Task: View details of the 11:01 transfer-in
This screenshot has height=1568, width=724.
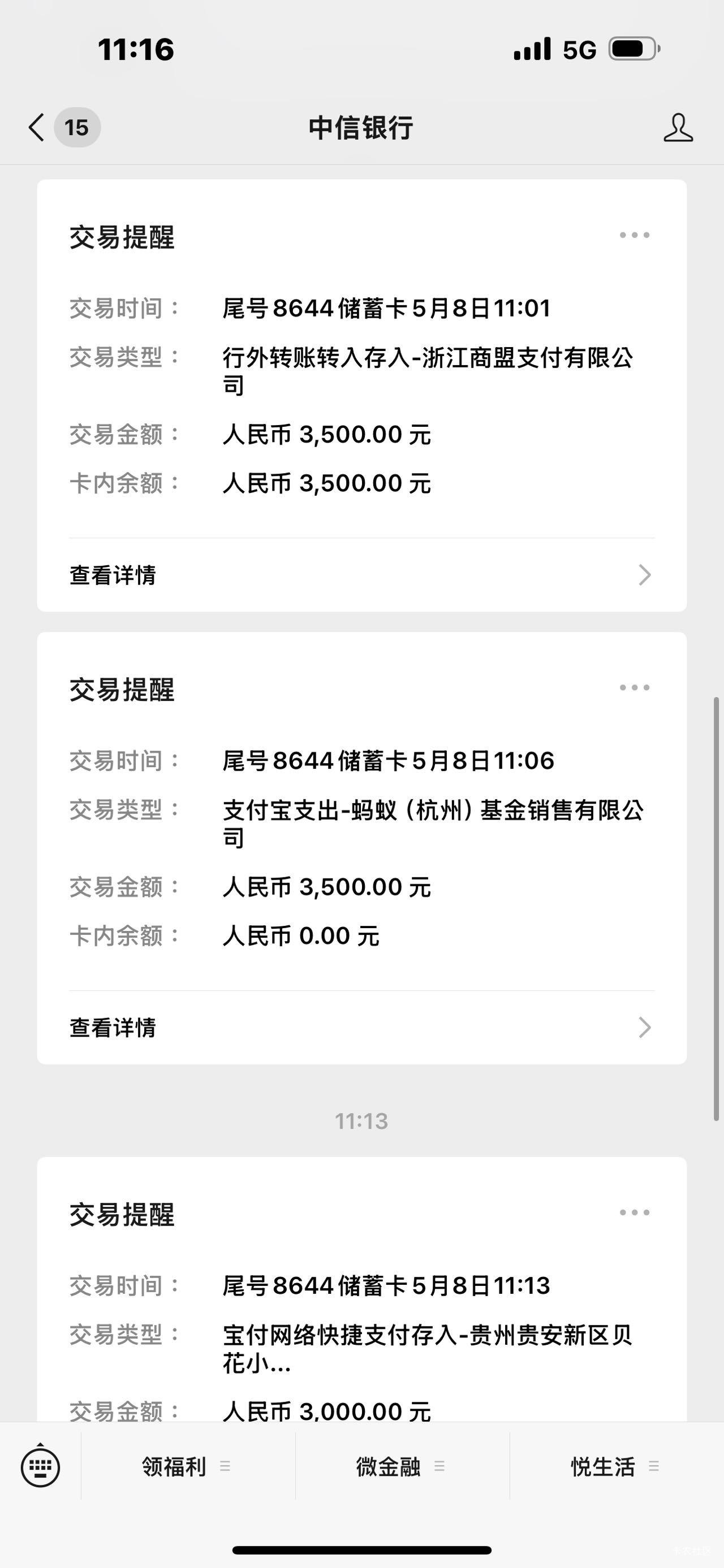Action: click(x=361, y=575)
